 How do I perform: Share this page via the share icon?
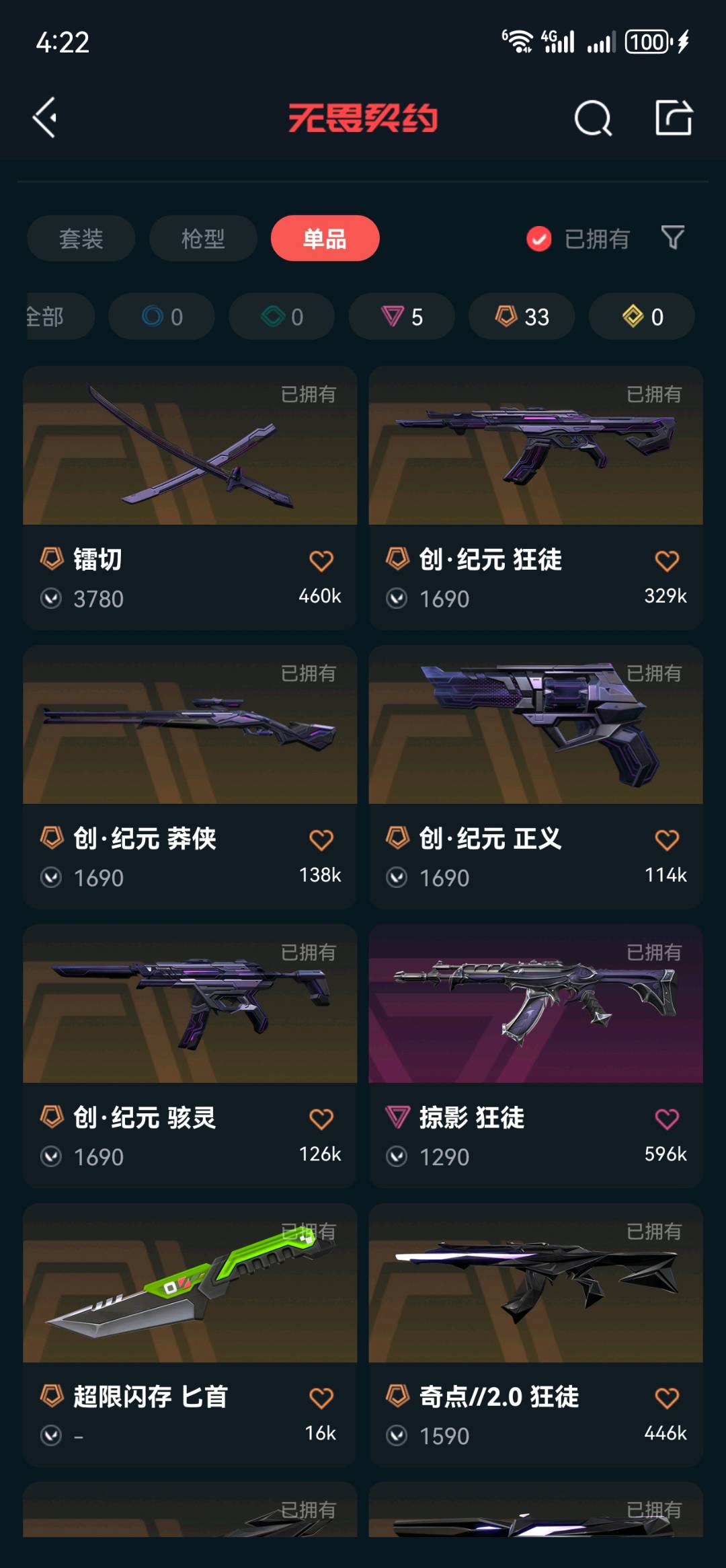tap(674, 118)
